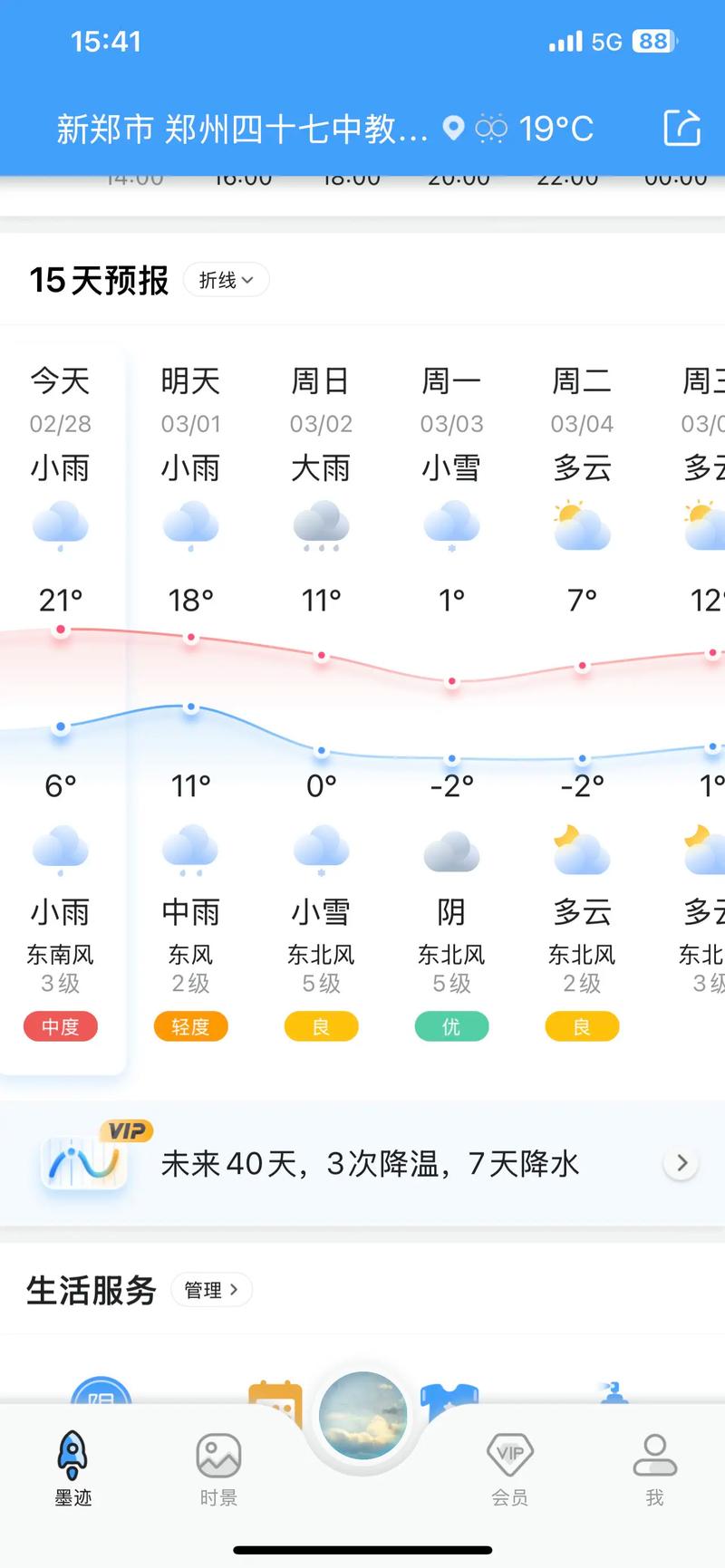
Task: Tap the 19°C temperature in the header
Action: click(x=556, y=129)
